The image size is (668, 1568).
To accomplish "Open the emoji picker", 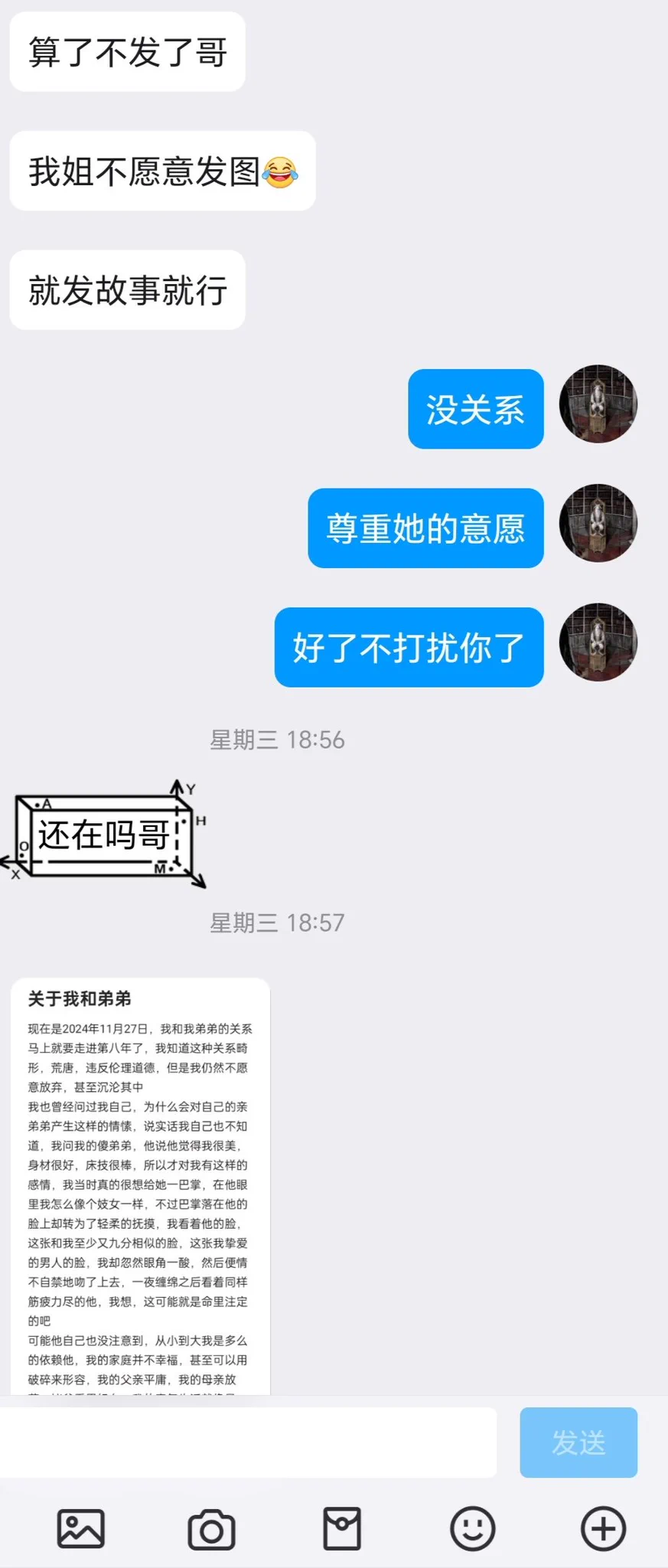I will (472, 1529).
